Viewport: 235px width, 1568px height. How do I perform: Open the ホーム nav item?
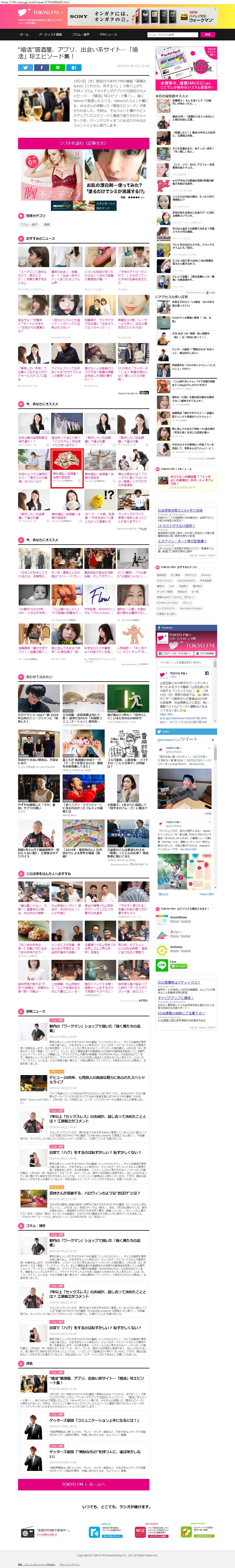[24, 35]
